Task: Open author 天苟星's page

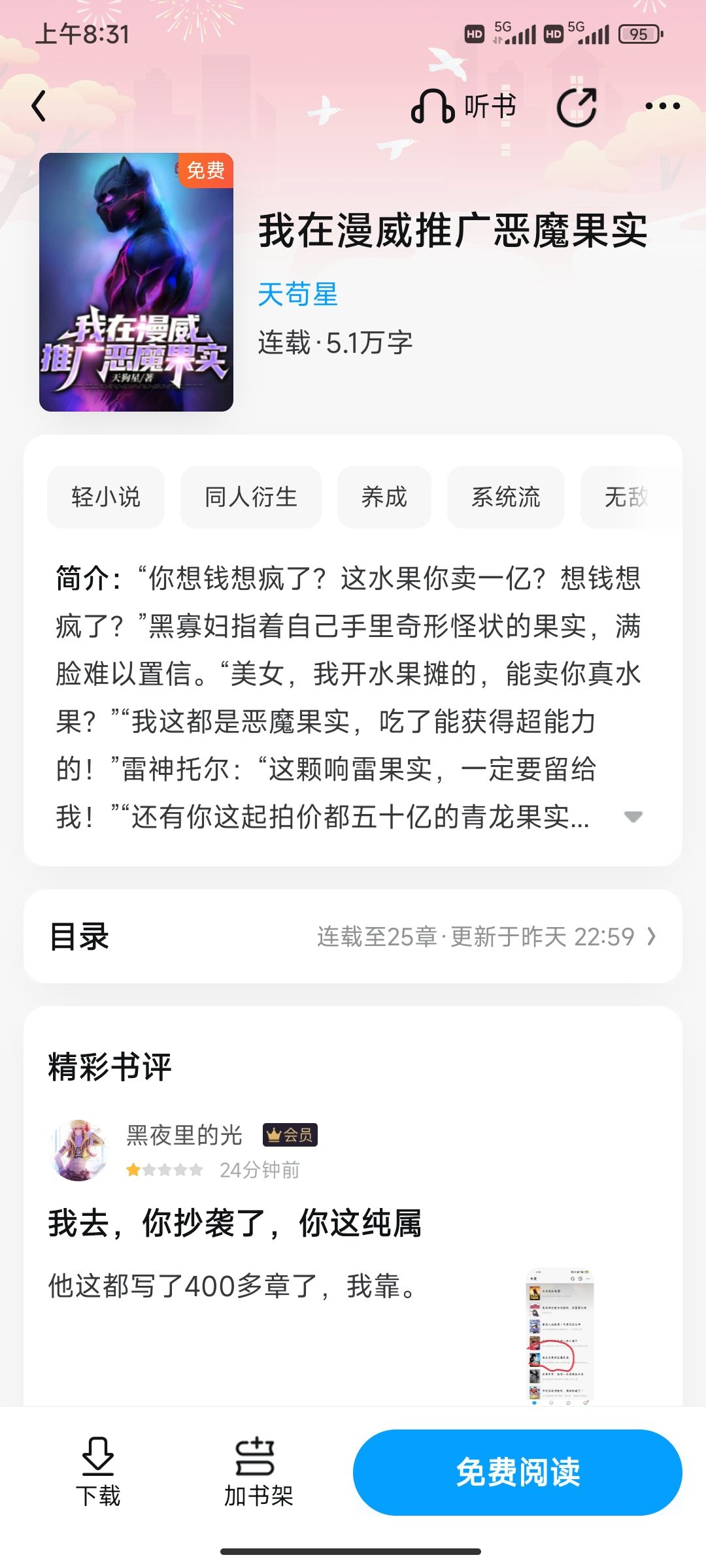Action: click(x=297, y=294)
